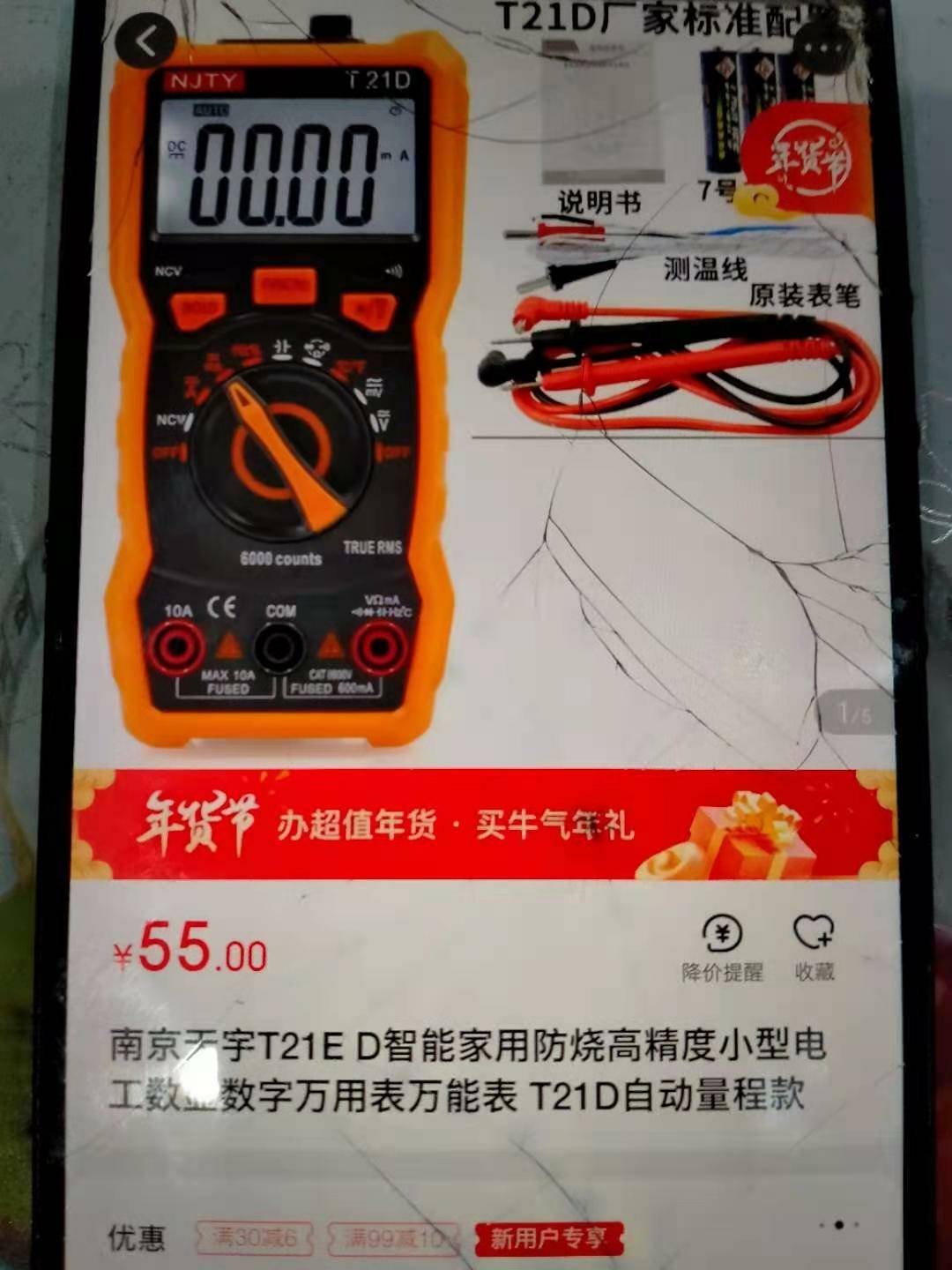The width and height of the screenshot is (952, 1270).
Task: Select the 满30减6 coupon
Action: coord(255,1238)
